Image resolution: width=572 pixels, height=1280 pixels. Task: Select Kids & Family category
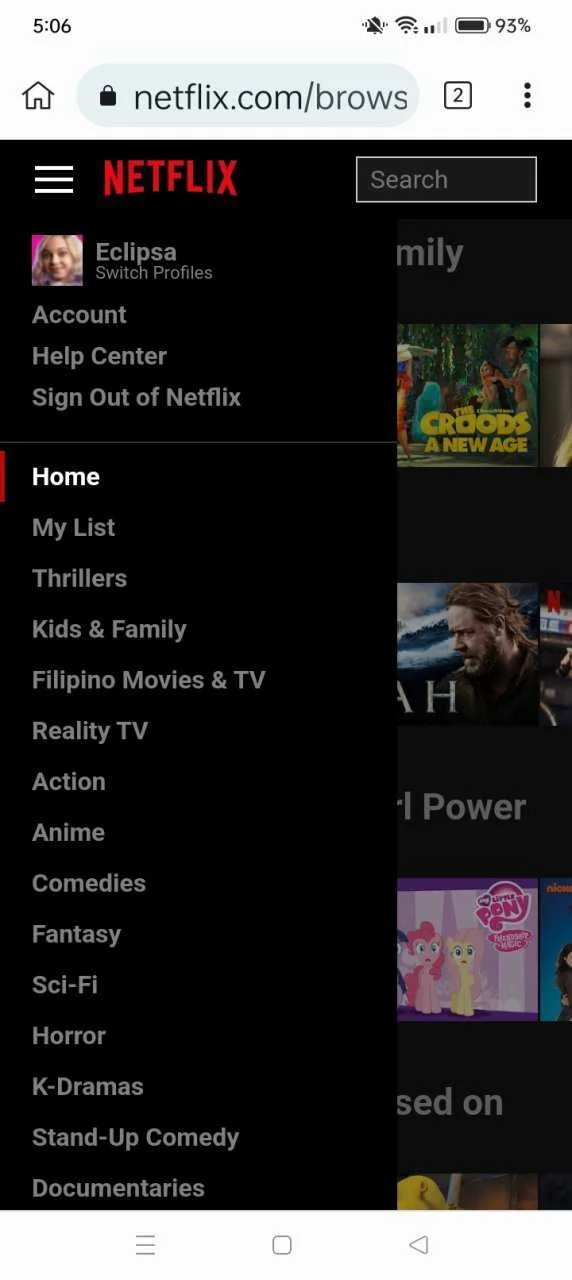109,629
